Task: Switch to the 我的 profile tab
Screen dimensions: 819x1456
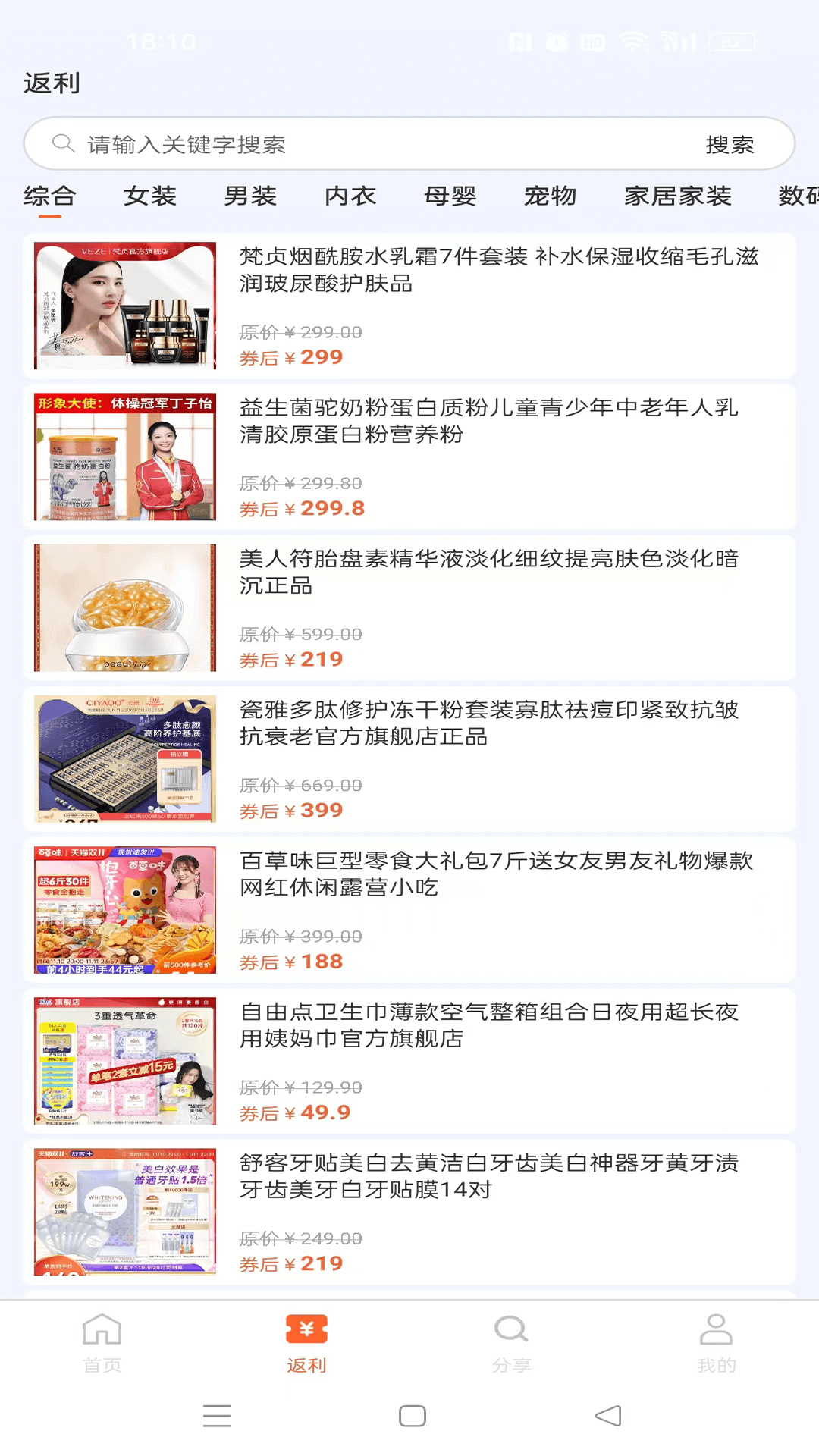Action: (717, 1344)
